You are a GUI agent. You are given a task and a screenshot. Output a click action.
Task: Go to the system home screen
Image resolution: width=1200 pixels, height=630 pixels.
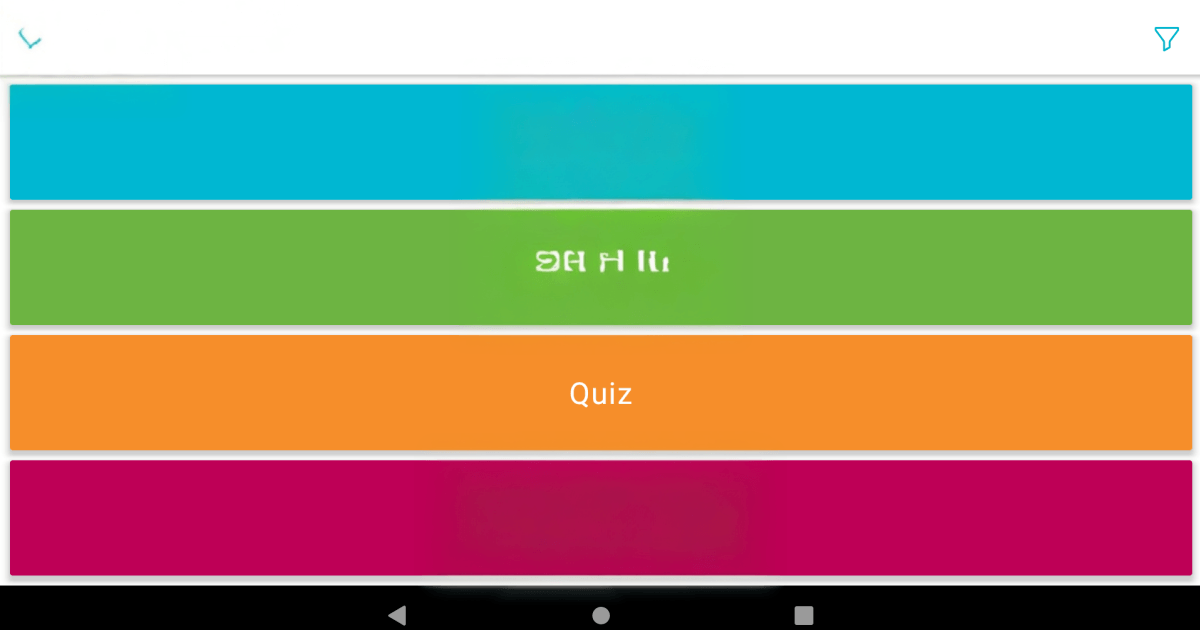click(x=601, y=615)
